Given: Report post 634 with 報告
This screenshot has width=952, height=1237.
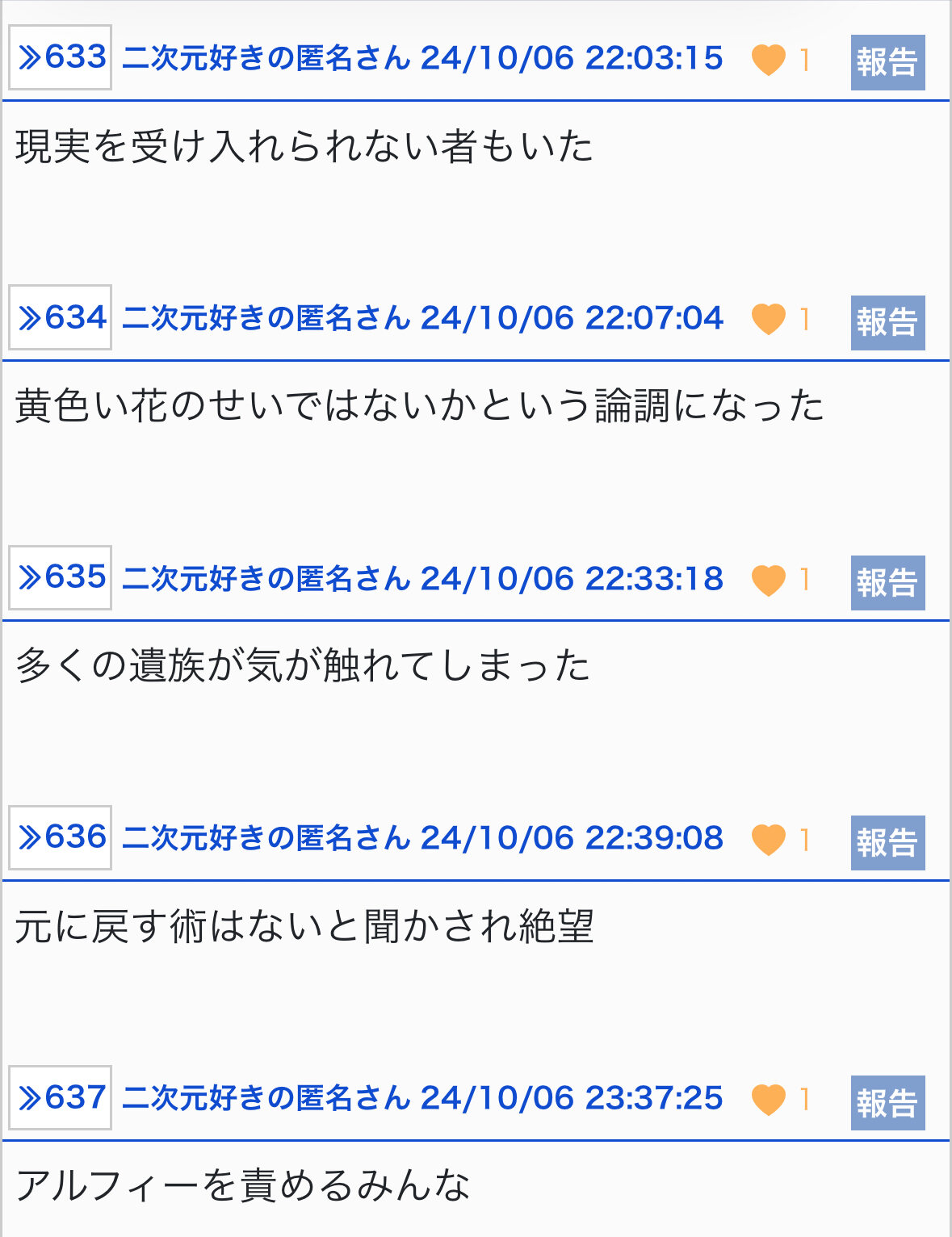Looking at the screenshot, I should pyautogui.click(x=887, y=322).
